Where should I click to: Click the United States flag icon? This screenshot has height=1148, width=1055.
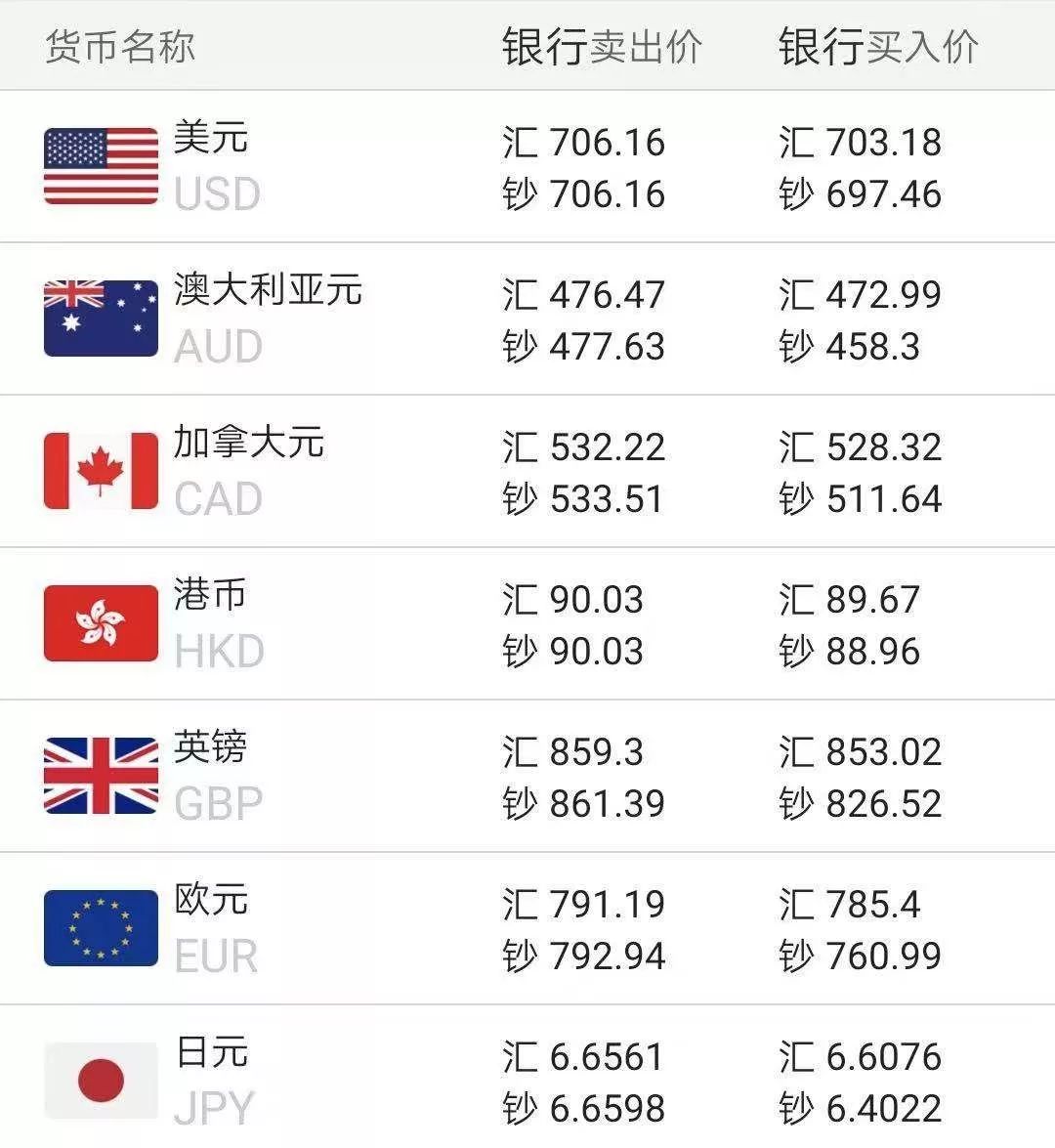[101, 165]
